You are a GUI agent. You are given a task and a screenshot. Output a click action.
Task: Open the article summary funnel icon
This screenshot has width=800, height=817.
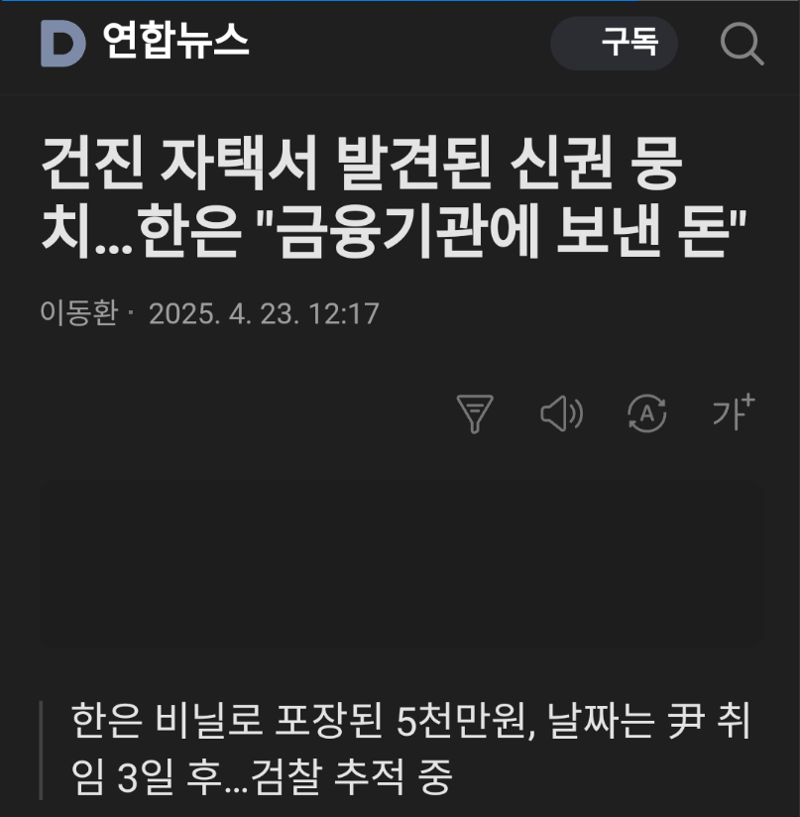pyautogui.click(x=475, y=413)
